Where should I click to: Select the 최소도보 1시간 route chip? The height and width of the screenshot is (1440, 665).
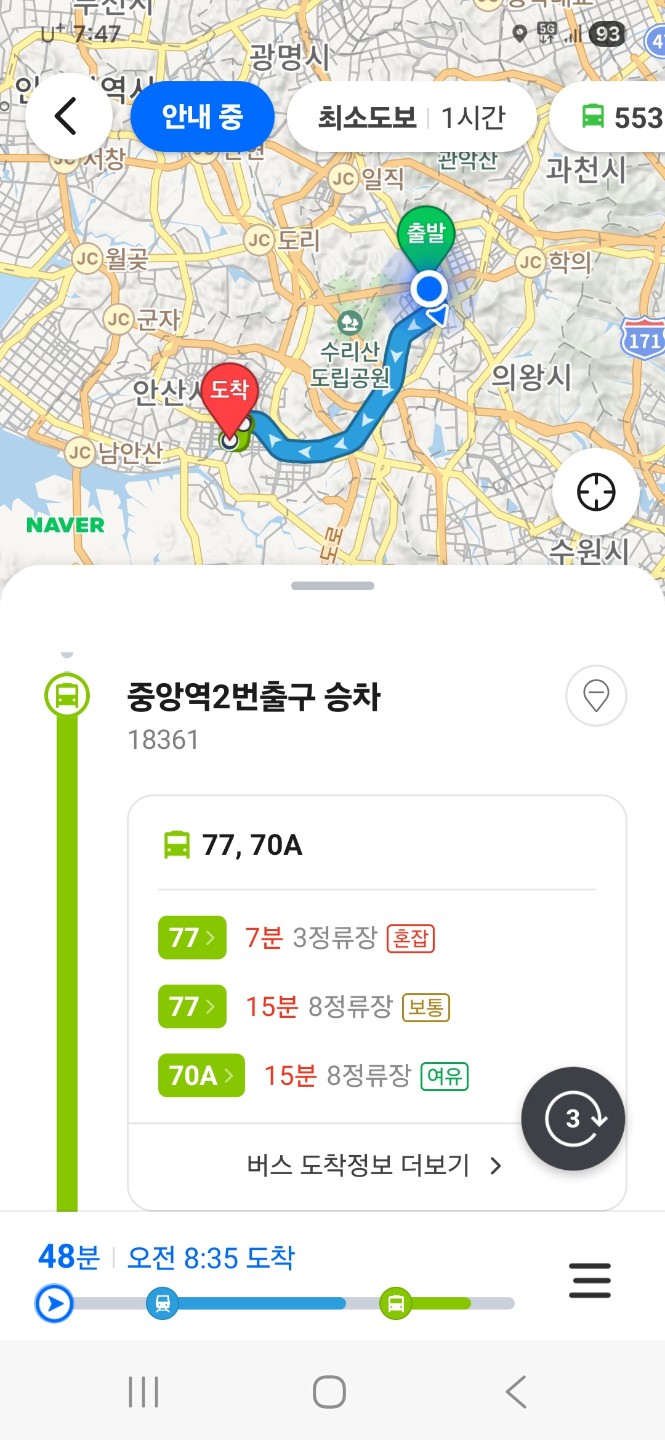tap(411, 117)
